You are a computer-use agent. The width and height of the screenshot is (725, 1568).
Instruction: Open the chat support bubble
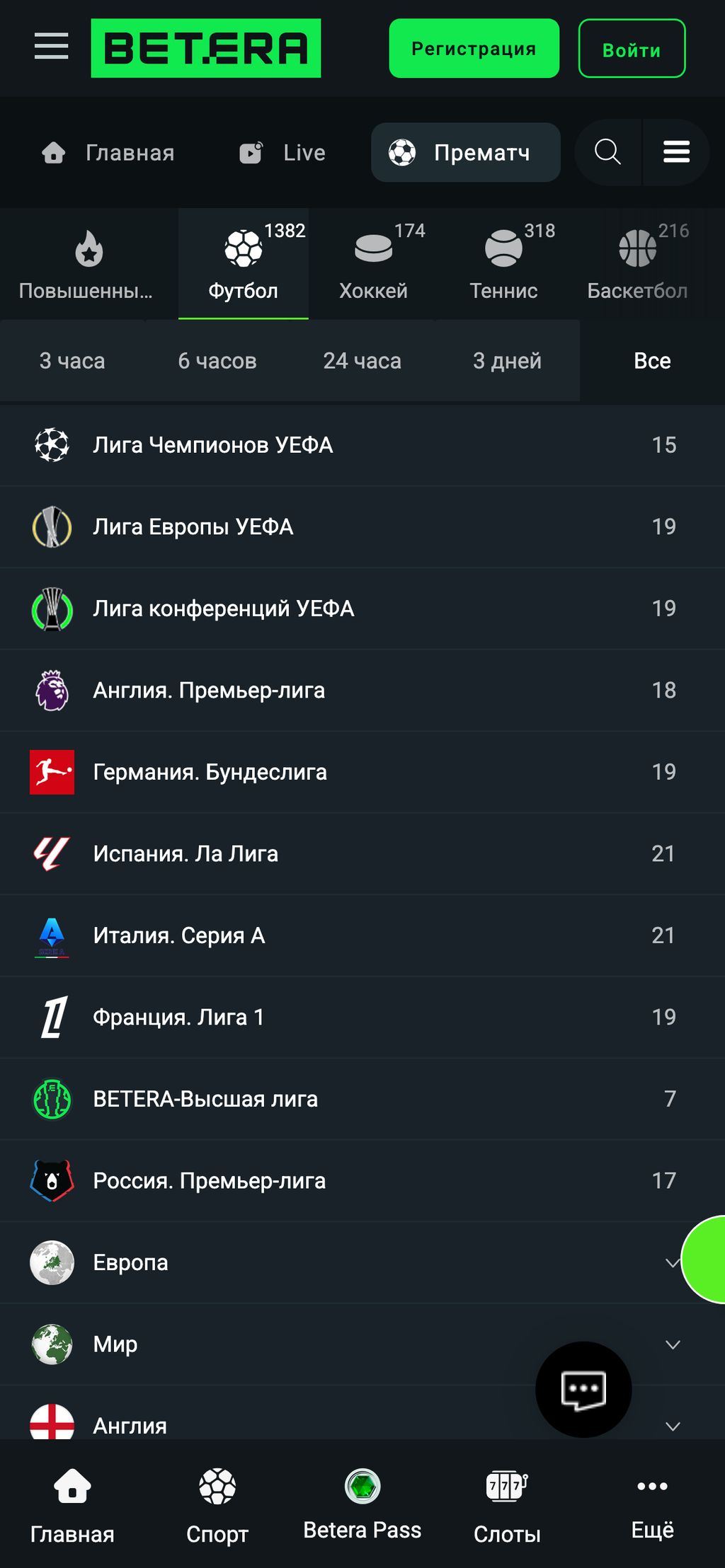[x=582, y=1389]
